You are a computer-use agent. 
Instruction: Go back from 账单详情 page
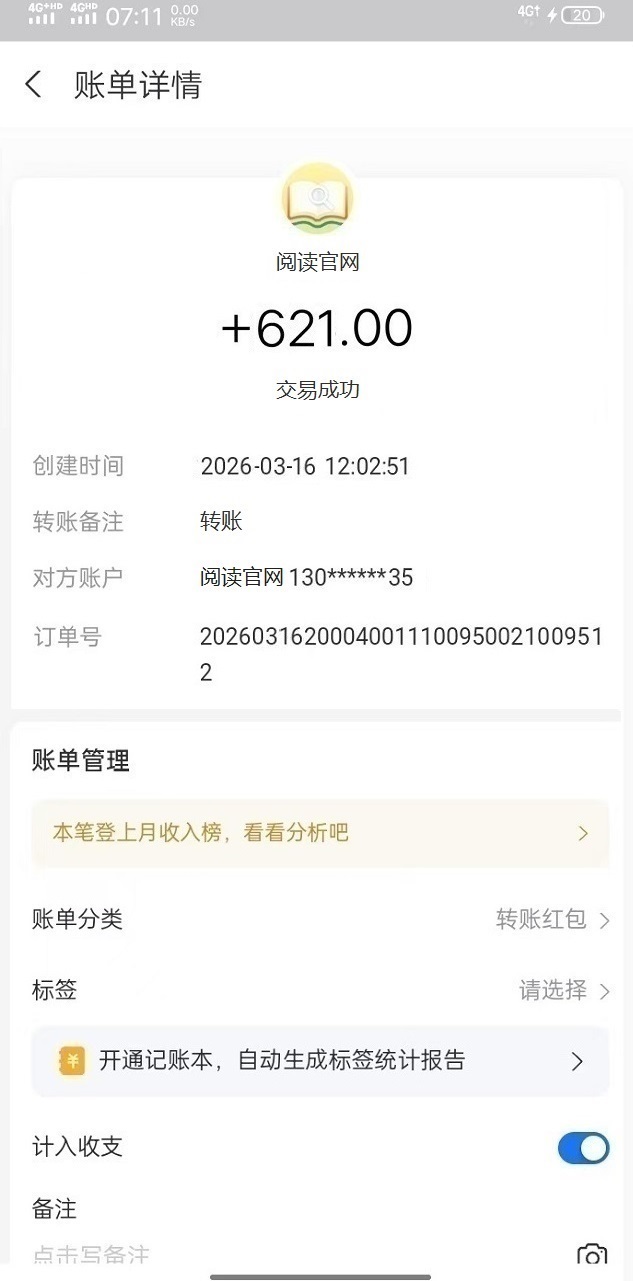pos(34,85)
